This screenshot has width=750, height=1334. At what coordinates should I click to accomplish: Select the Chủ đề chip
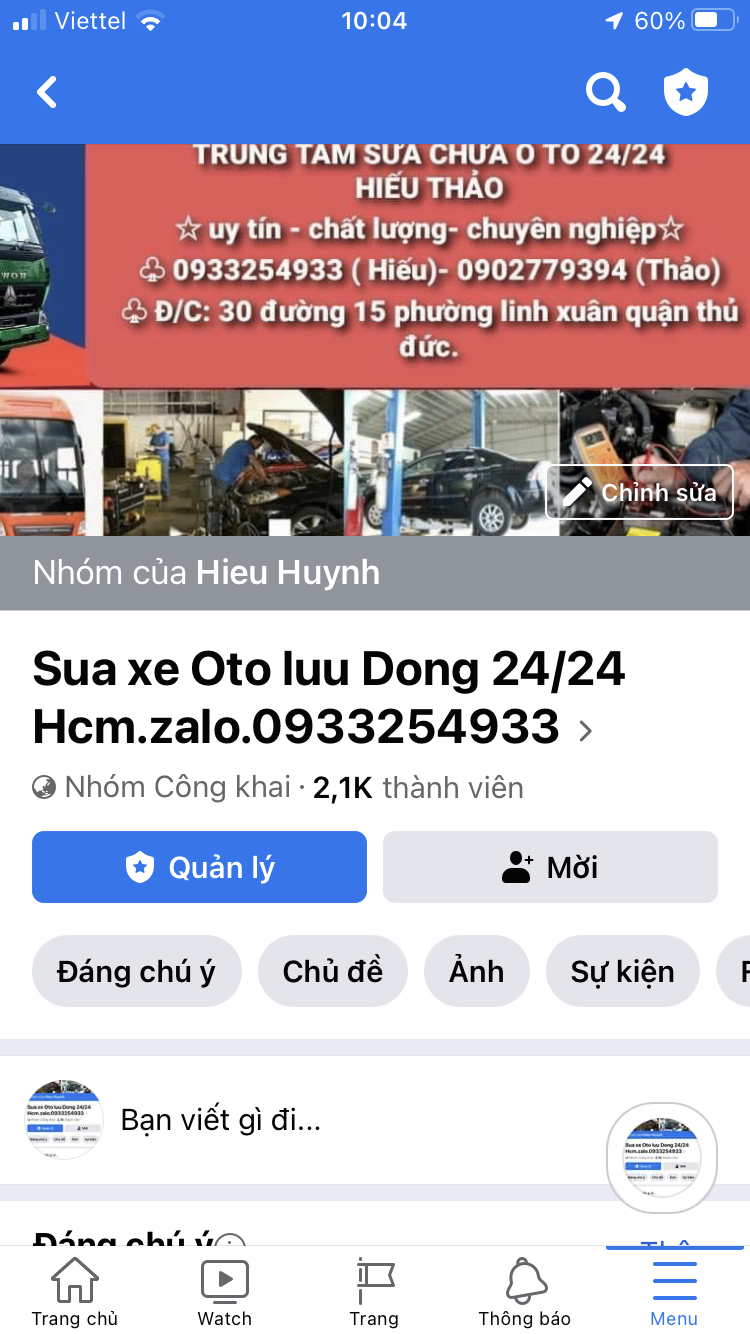coord(332,971)
